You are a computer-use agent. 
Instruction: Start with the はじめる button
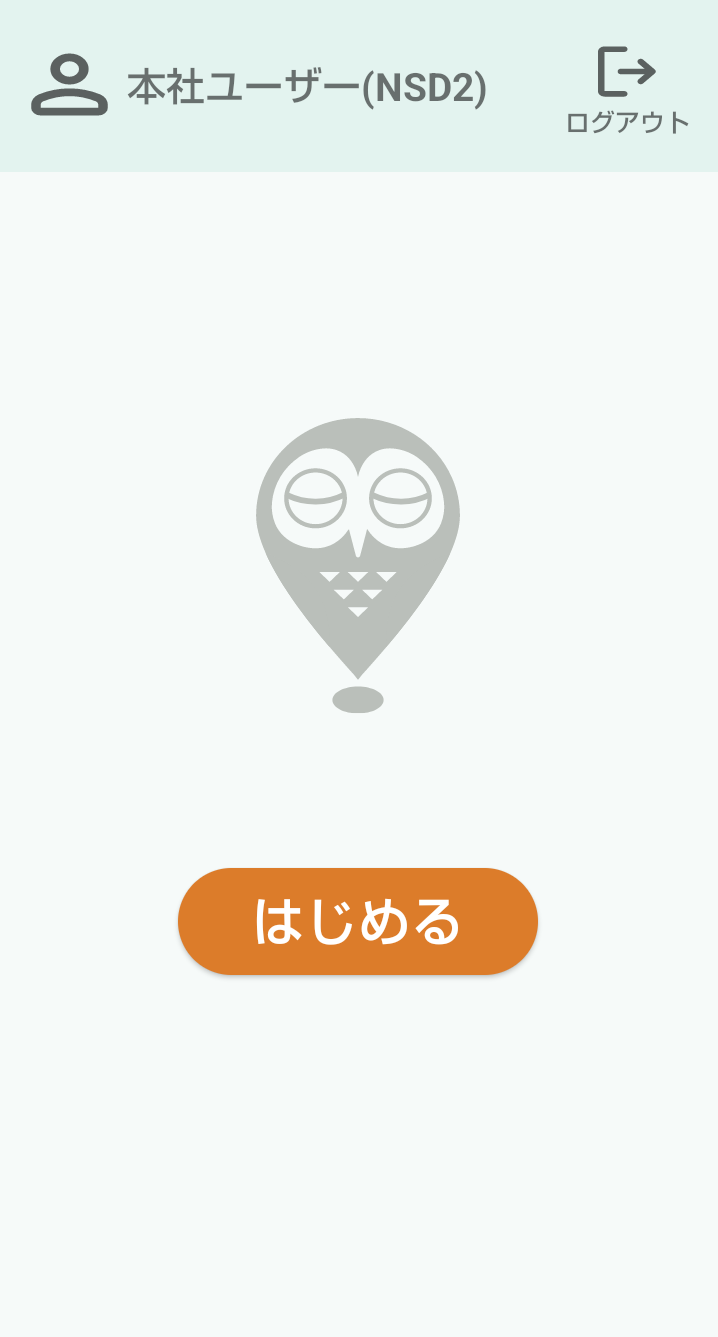pyautogui.click(x=358, y=921)
